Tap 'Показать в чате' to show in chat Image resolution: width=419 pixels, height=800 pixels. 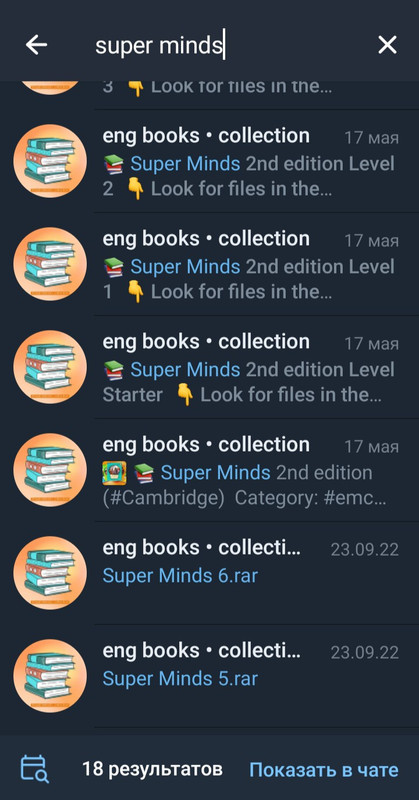324,769
